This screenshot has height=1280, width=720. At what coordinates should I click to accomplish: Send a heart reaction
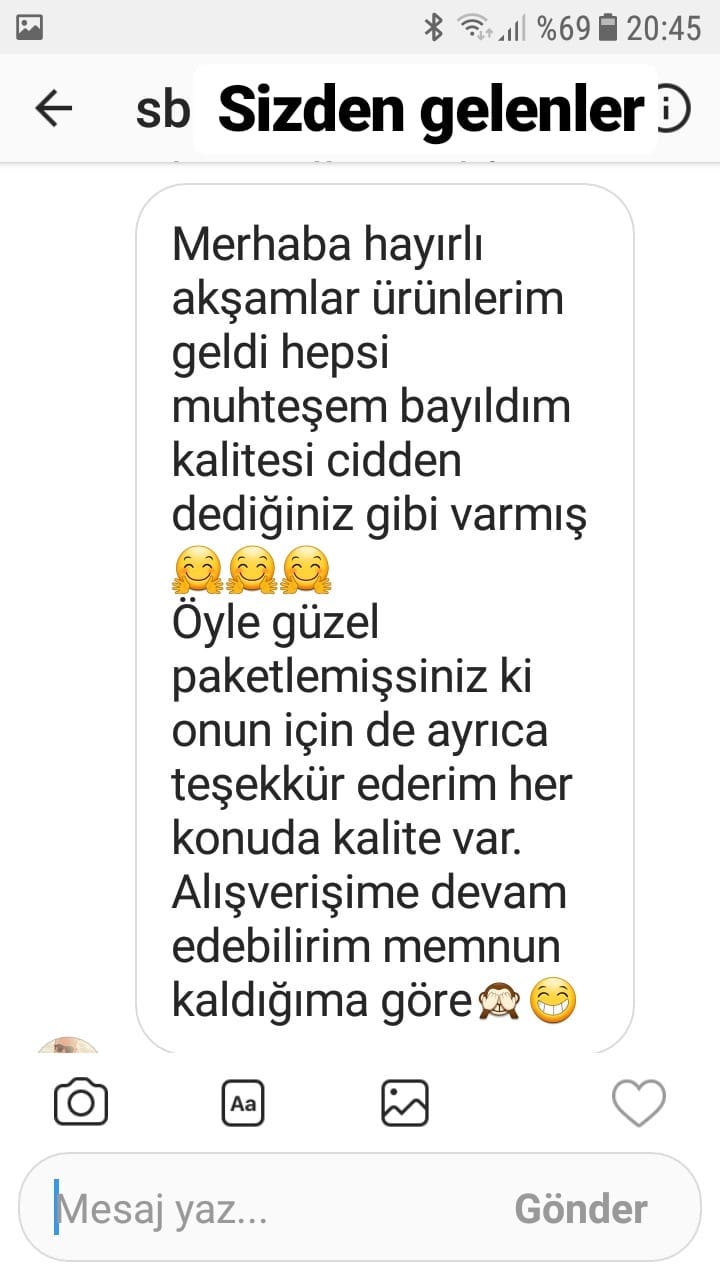coord(638,1104)
